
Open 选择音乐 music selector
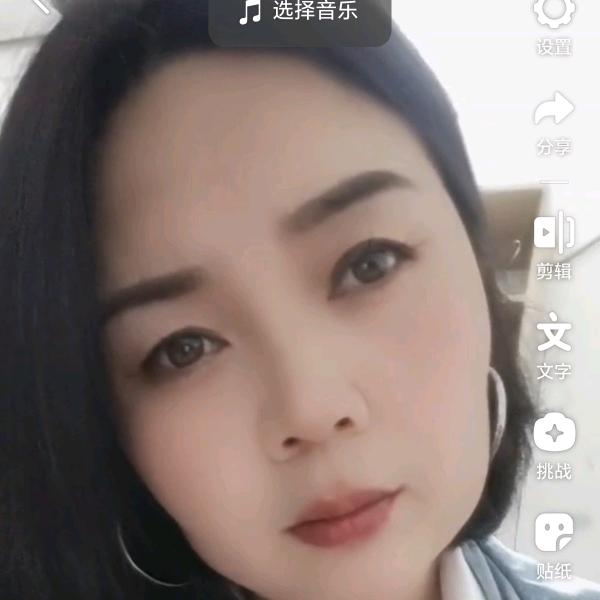[x=299, y=14]
